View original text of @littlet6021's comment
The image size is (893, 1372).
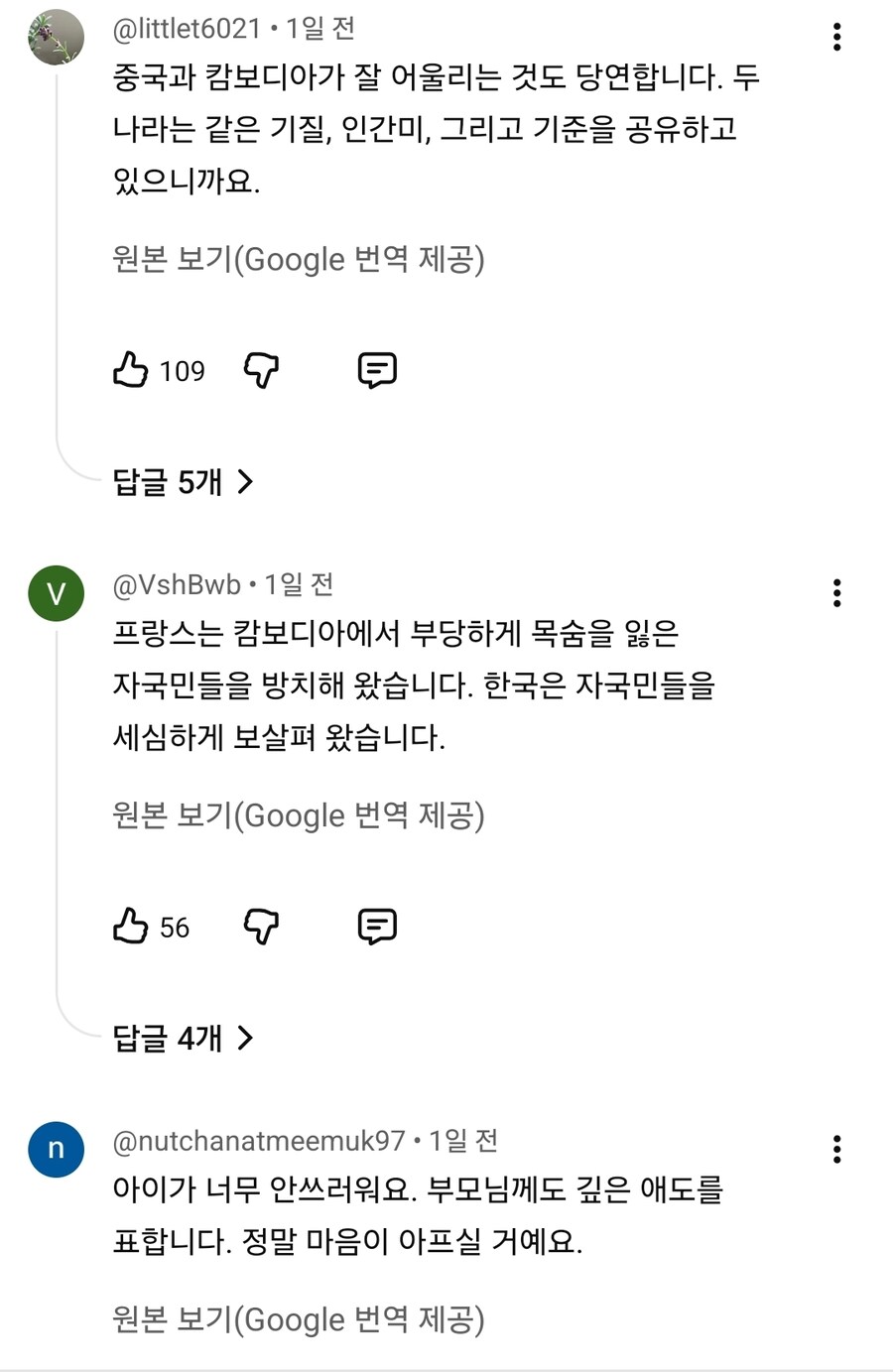pos(298,260)
